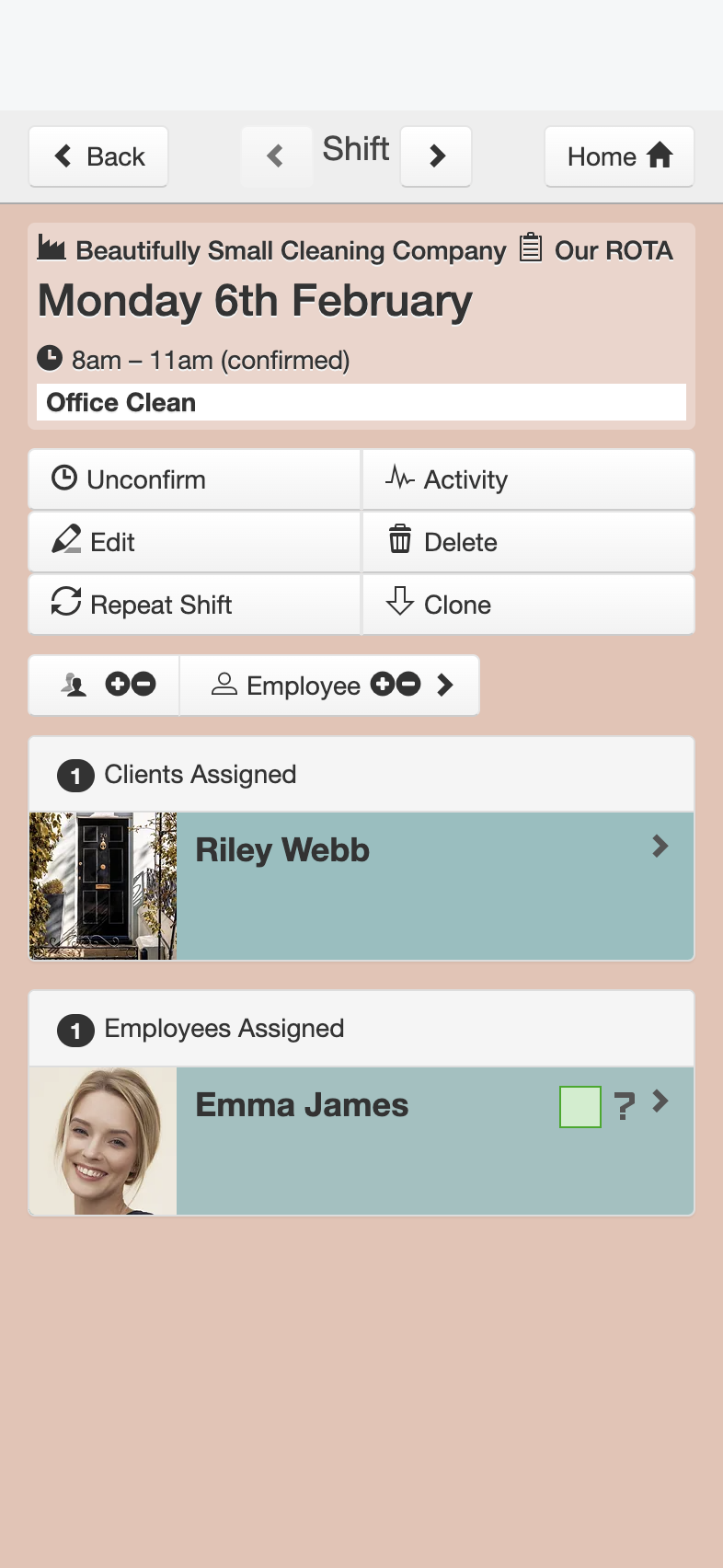
Task: Tap the Back button
Action: click(98, 156)
